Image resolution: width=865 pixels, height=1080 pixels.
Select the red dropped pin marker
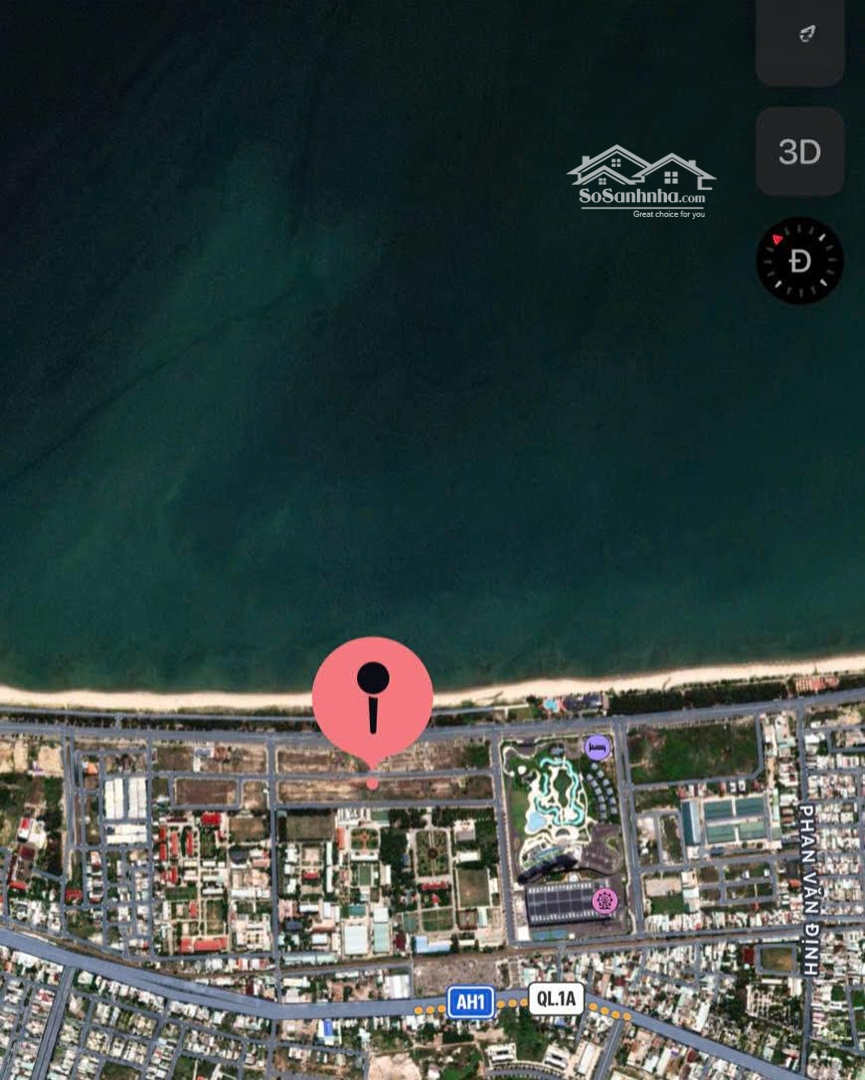click(x=372, y=699)
